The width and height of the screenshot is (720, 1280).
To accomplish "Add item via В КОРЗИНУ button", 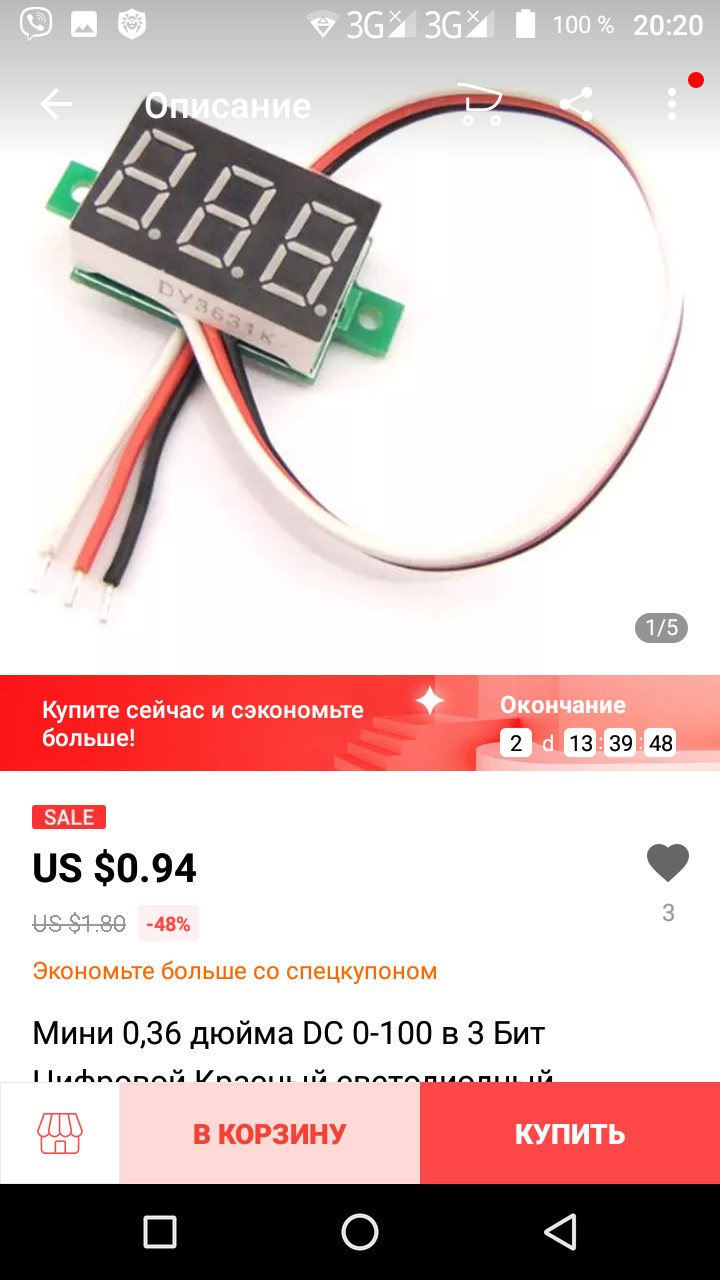I will pos(270,1133).
